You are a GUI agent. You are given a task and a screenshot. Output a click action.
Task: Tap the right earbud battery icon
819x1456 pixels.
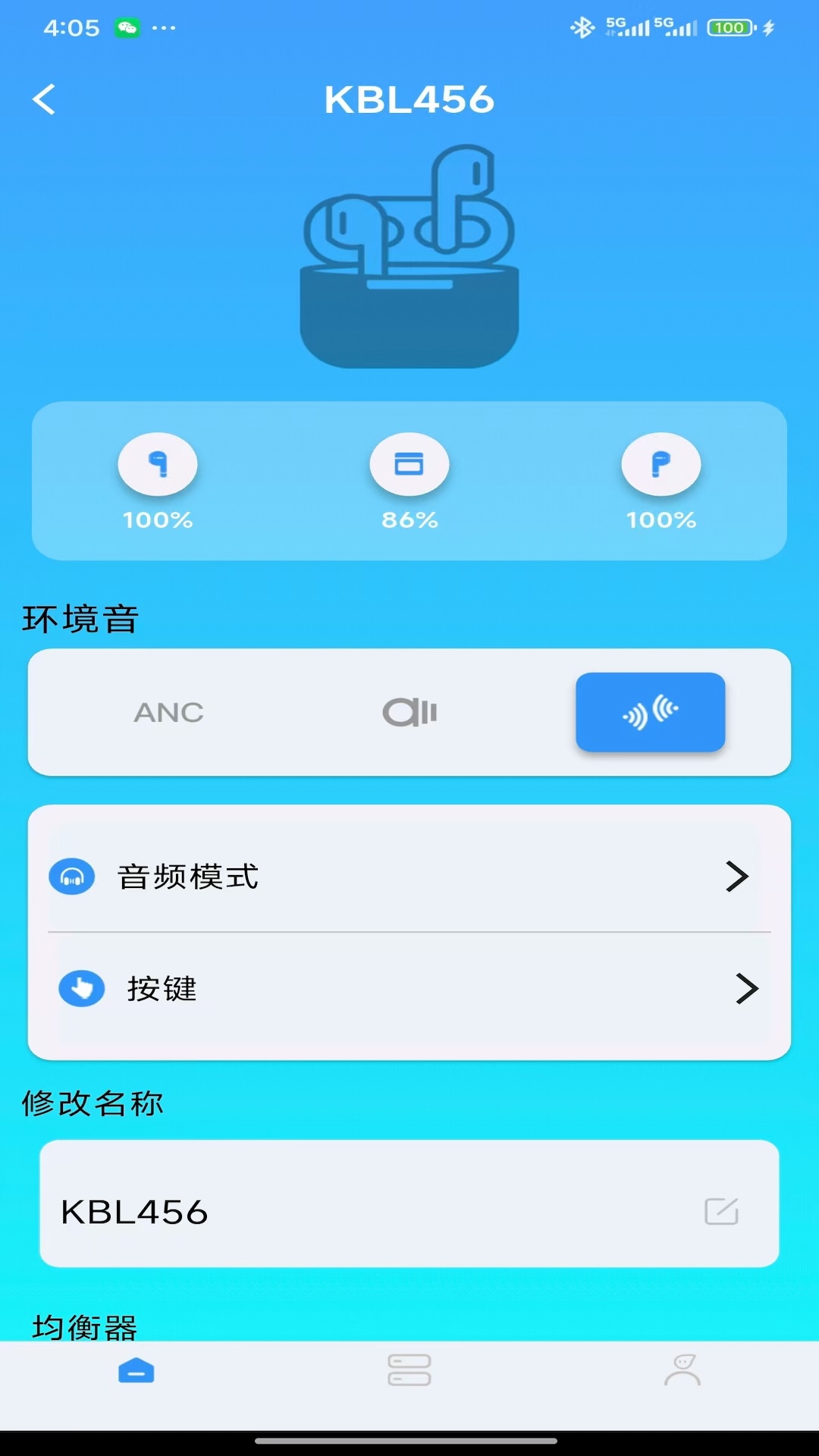pos(661,464)
